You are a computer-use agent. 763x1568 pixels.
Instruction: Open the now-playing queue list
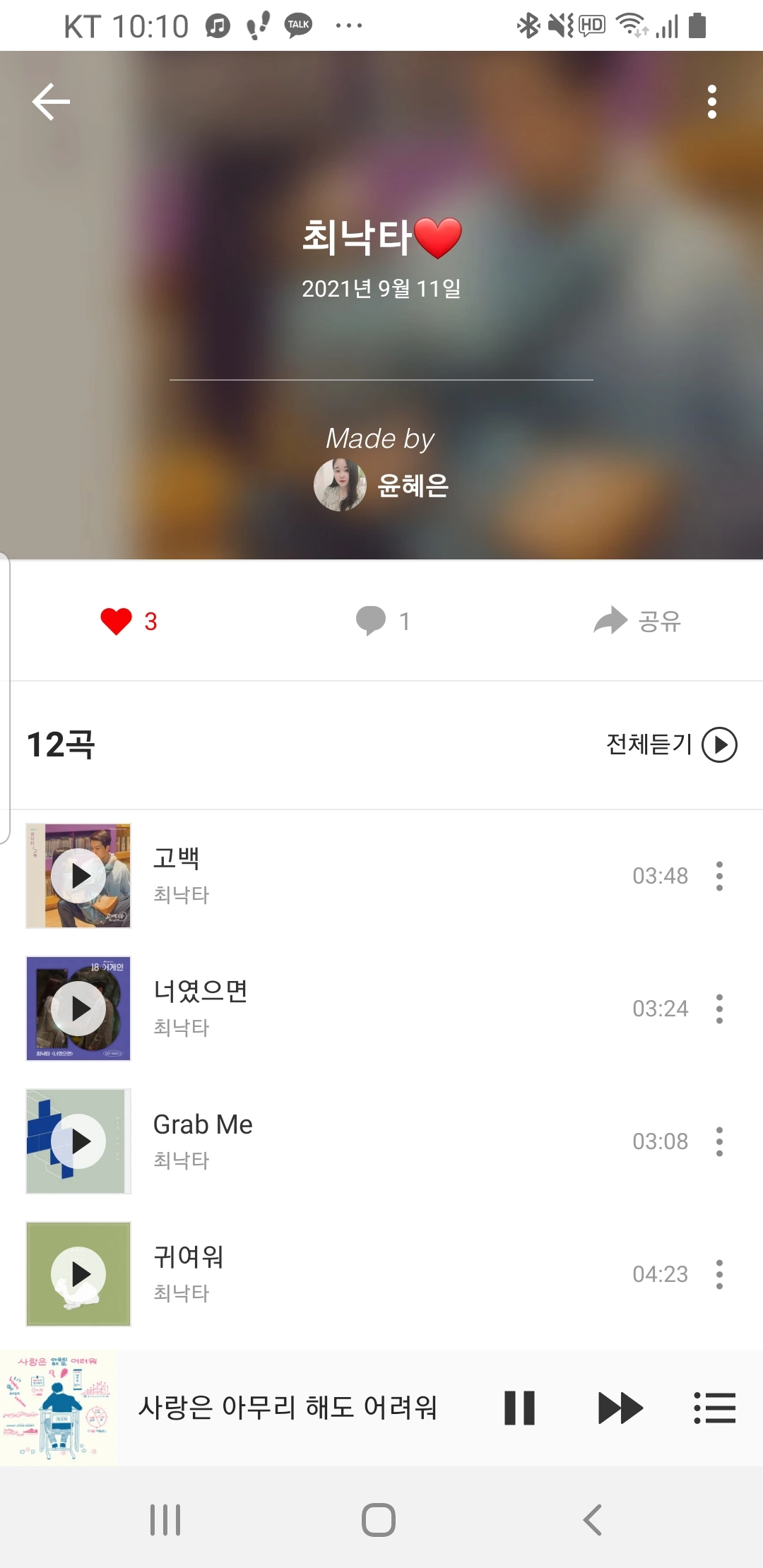click(x=715, y=1408)
